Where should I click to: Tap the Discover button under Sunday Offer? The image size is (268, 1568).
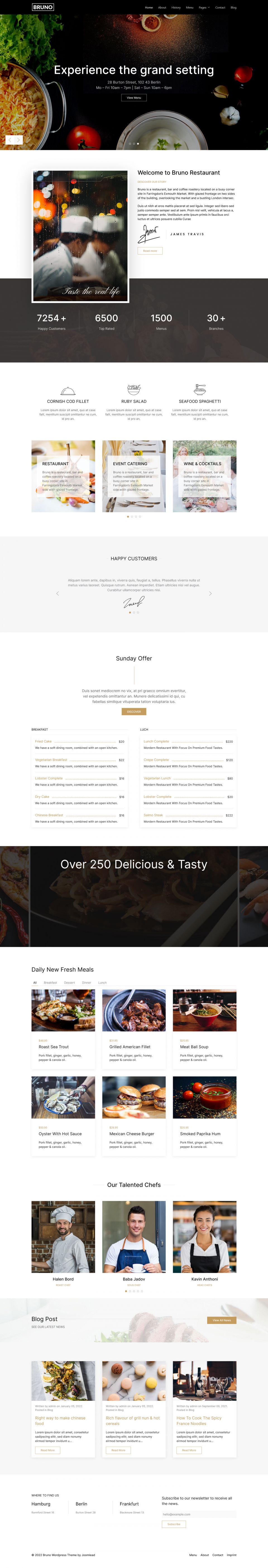pyautogui.click(x=134, y=712)
